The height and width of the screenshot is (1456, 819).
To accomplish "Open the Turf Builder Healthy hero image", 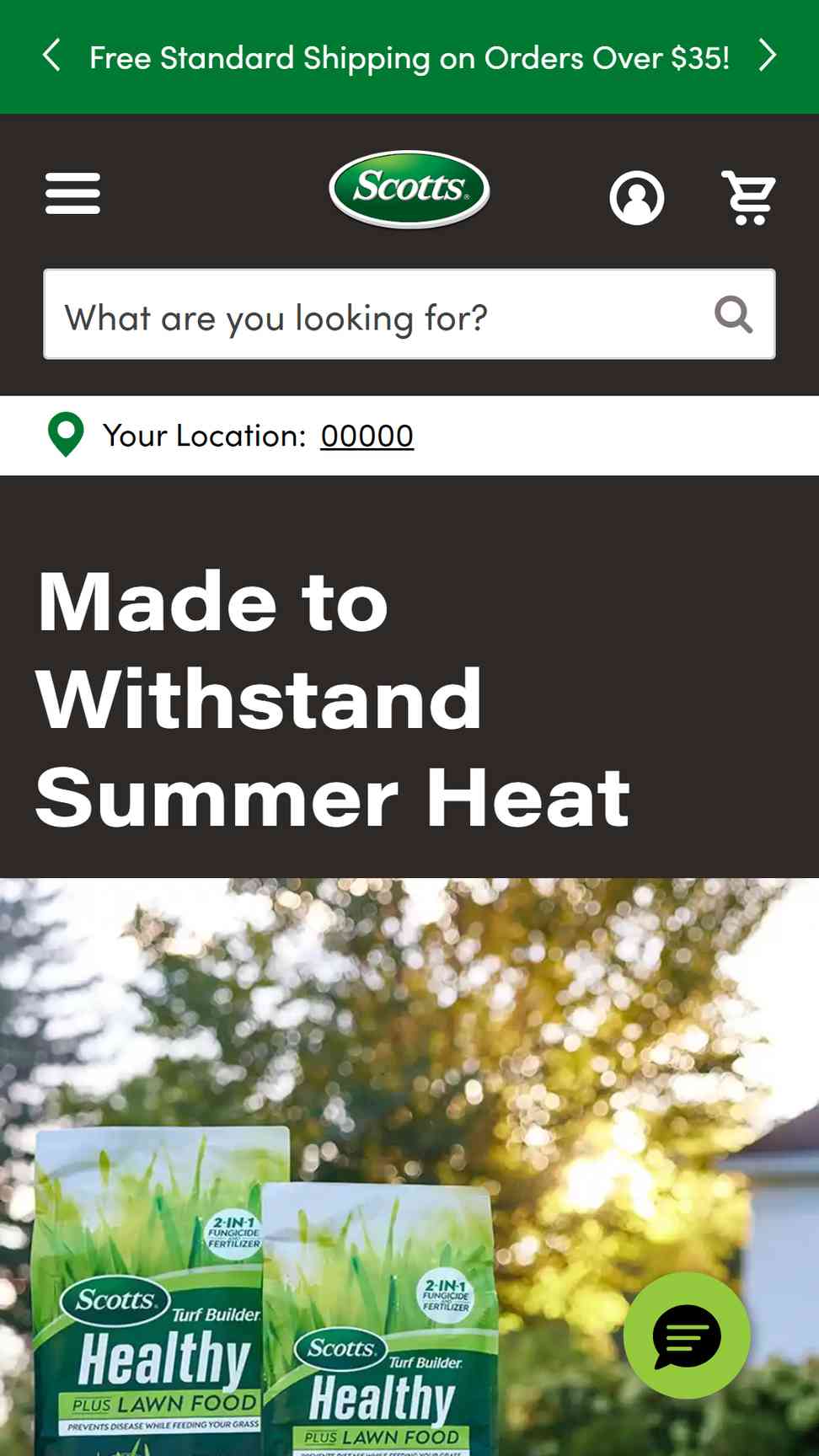I will point(409,1167).
